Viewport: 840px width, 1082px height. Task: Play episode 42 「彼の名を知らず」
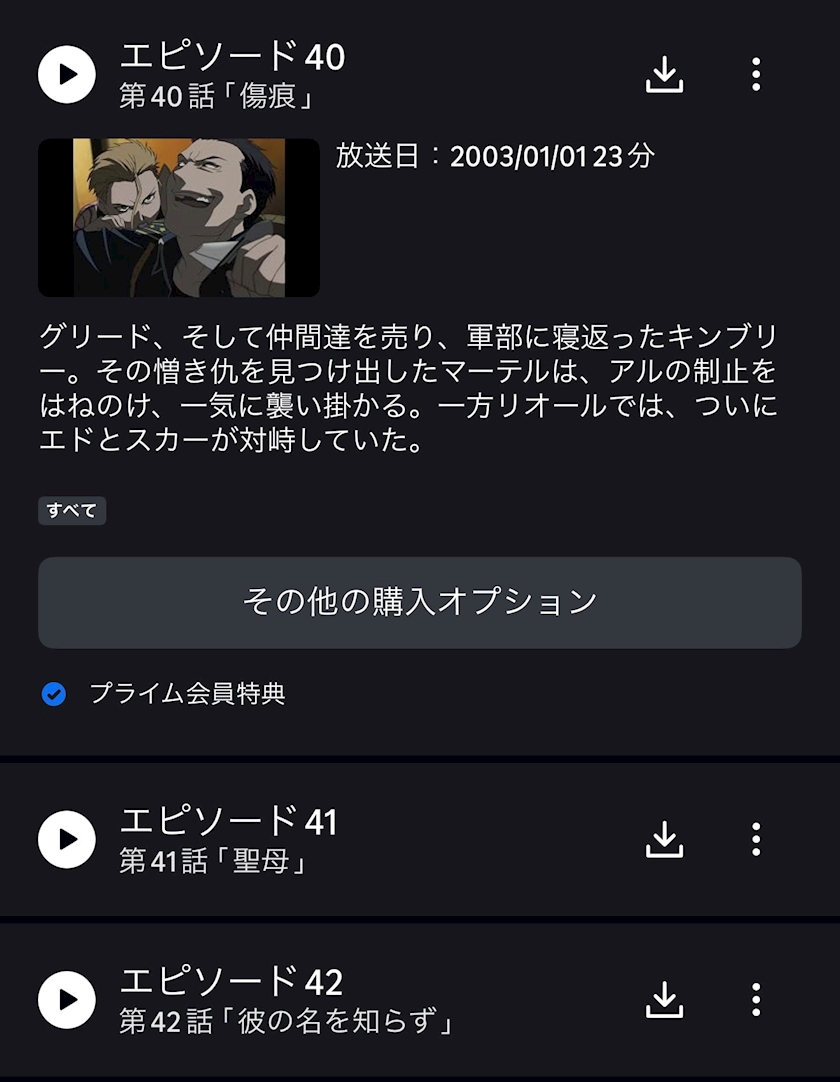[x=67, y=999]
